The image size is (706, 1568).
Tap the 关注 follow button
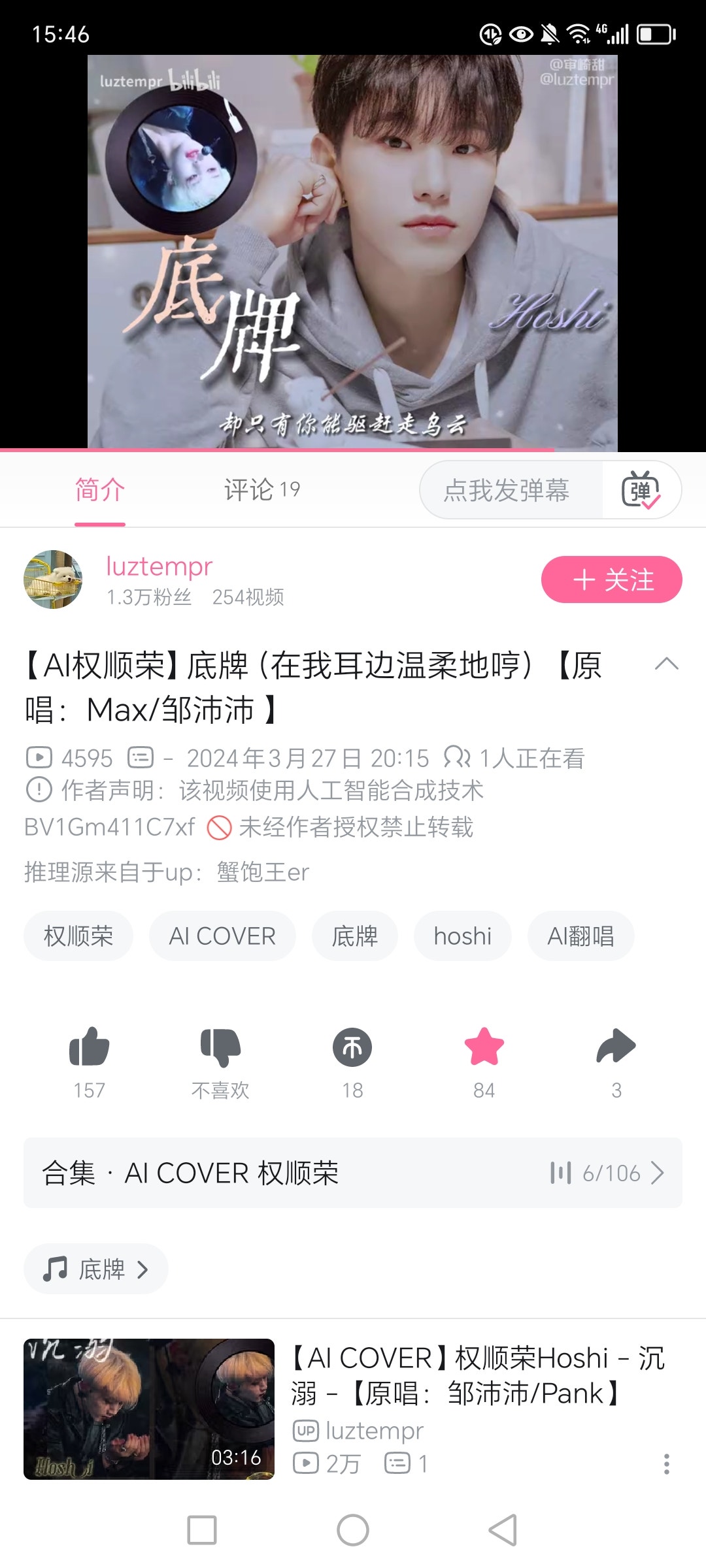pyautogui.click(x=611, y=579)
